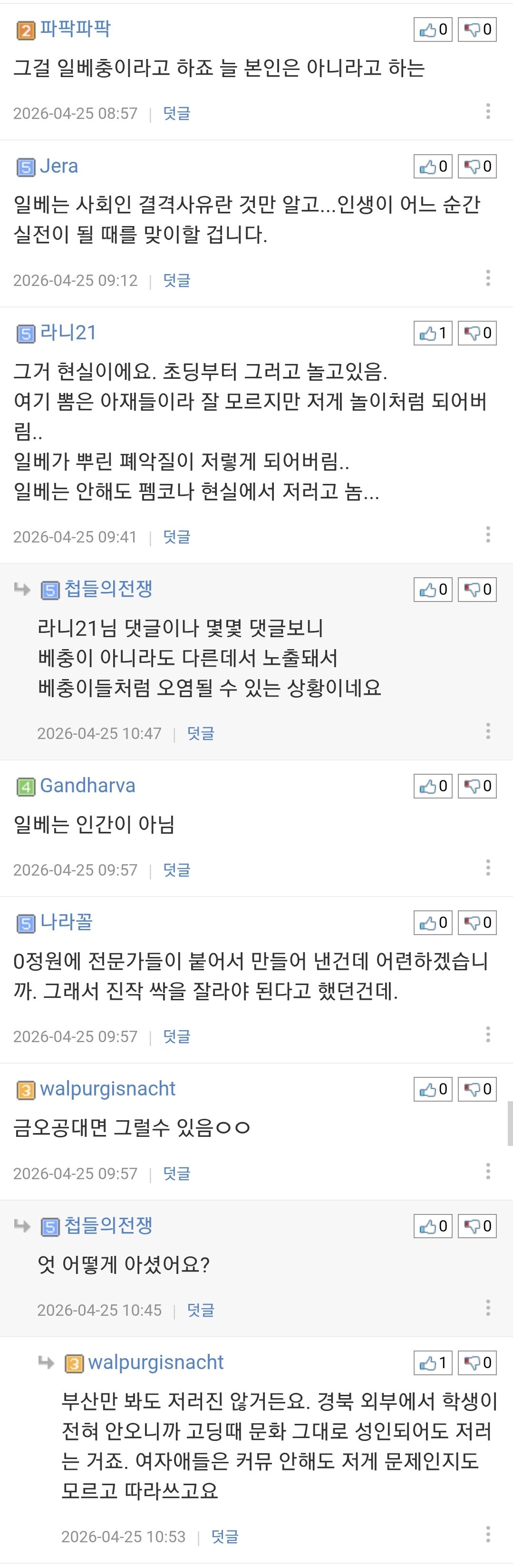Upvote 첩들의전쟁's reply about 라니21님
The height and width of the screenshot is (1568, 513).
click(433, 589)
